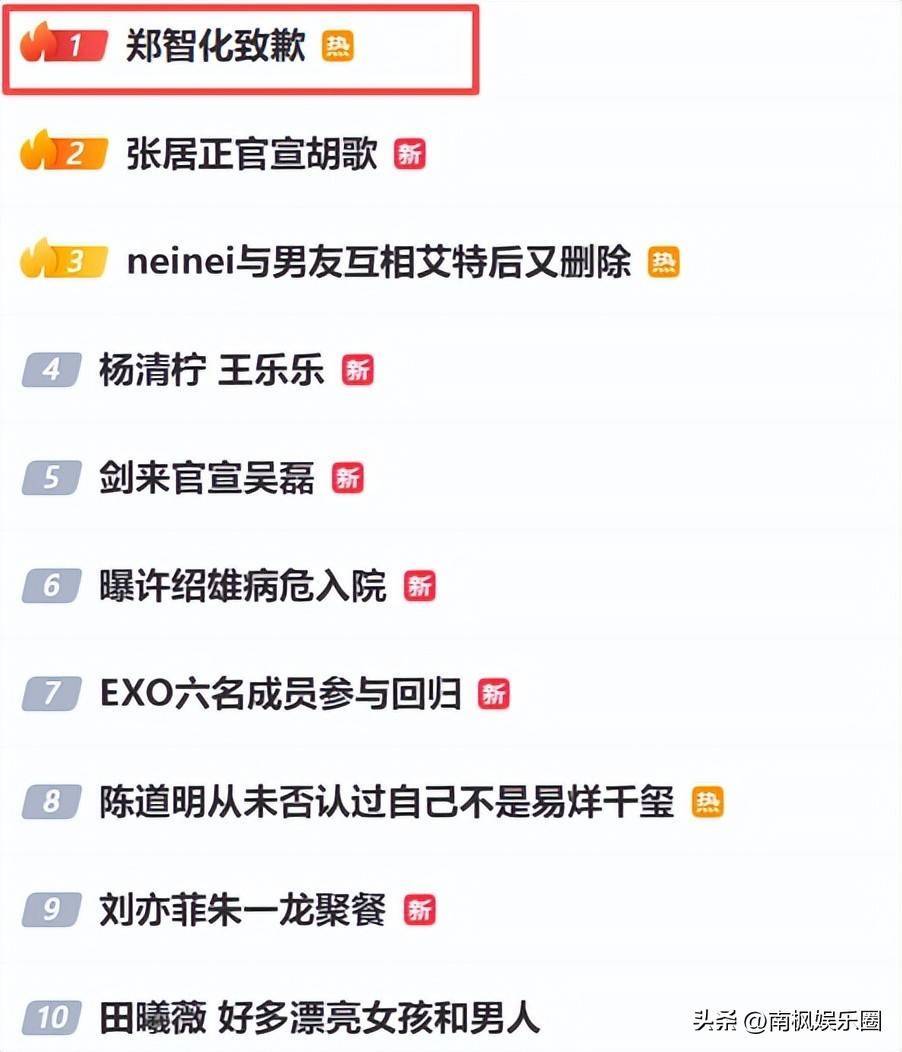Viewport: 902px width, 1052px height.
Task: Open the 刘亦菲朱一龙聚餐 hot search
Action: click(243, 910)
